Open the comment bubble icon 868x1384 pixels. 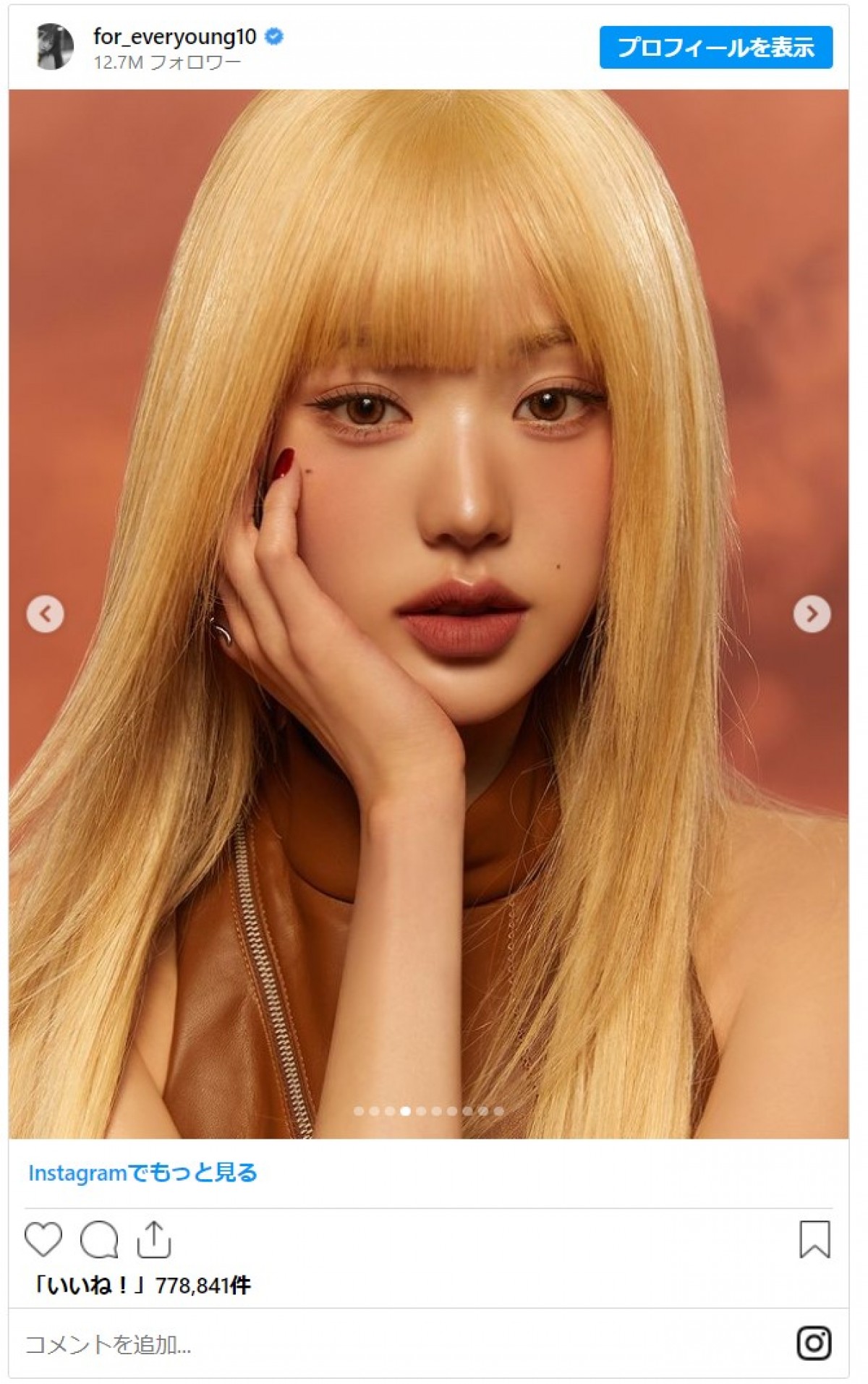(99, 1239)
